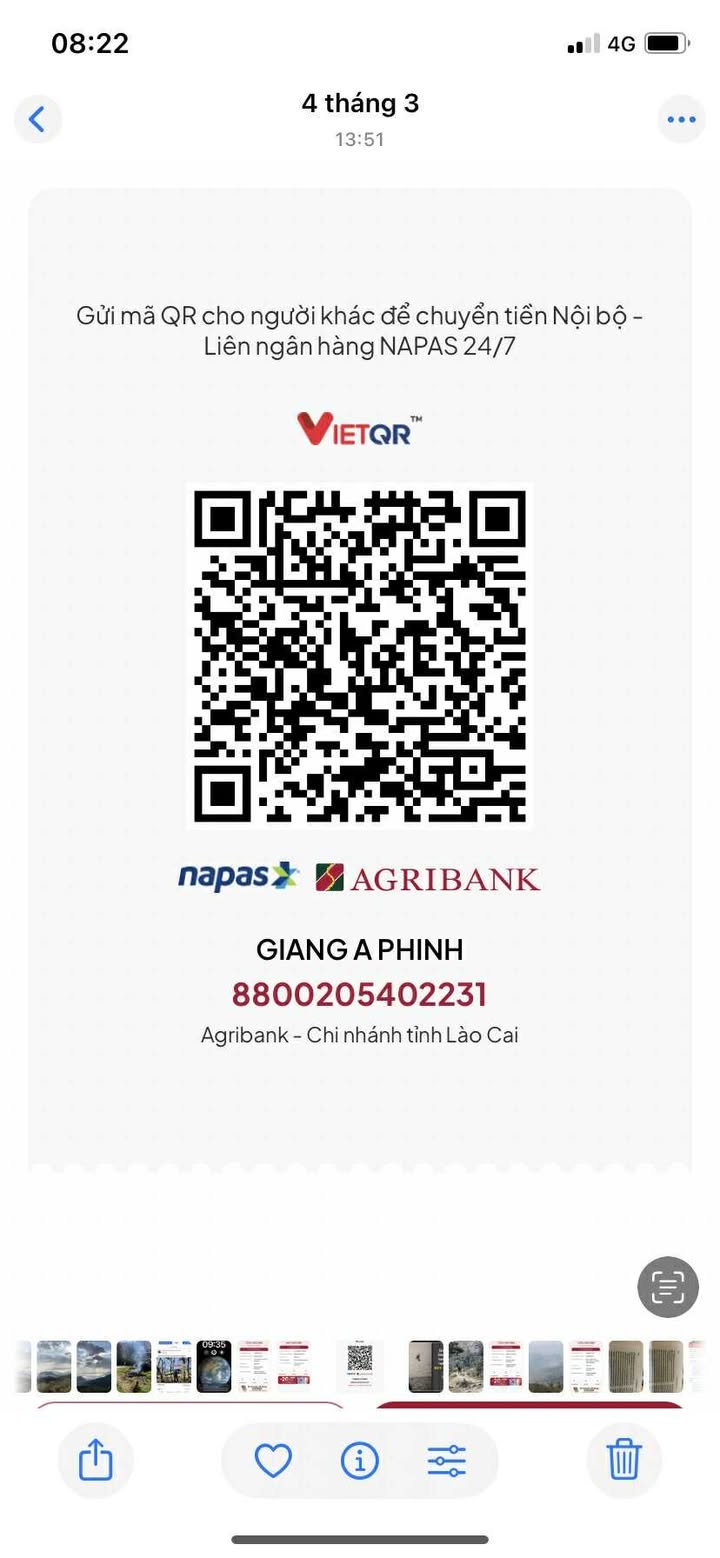Open the three-dot more options menu
The image size is (720, 1558).
click(x=681, y=120)
